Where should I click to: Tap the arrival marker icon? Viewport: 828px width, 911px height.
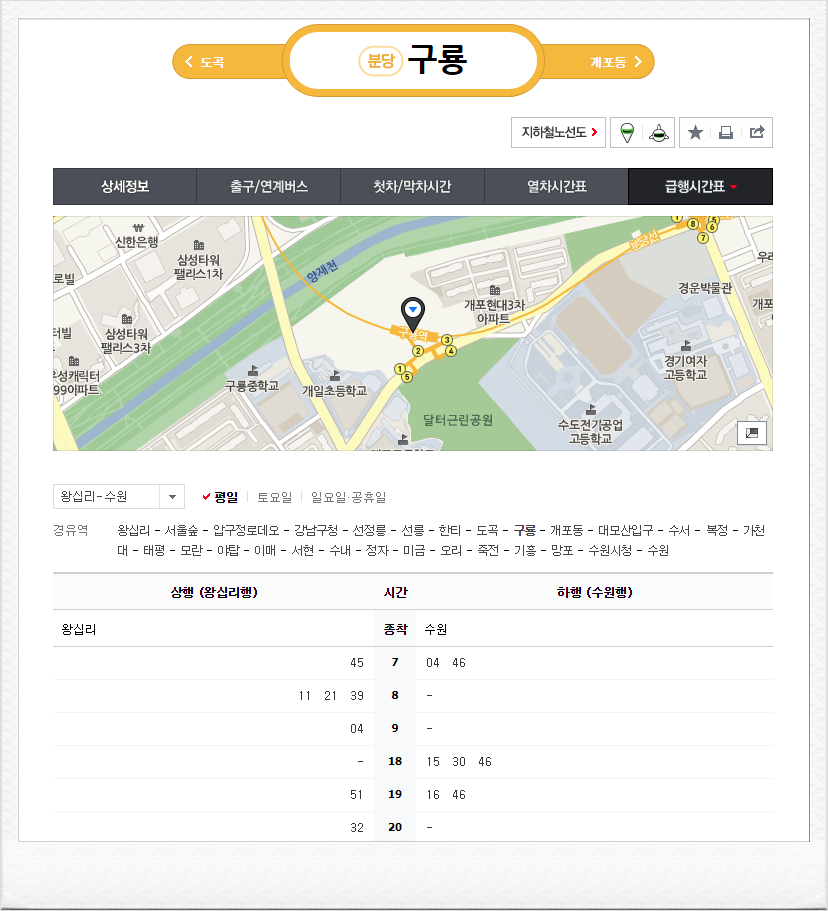tap(659, 132)
